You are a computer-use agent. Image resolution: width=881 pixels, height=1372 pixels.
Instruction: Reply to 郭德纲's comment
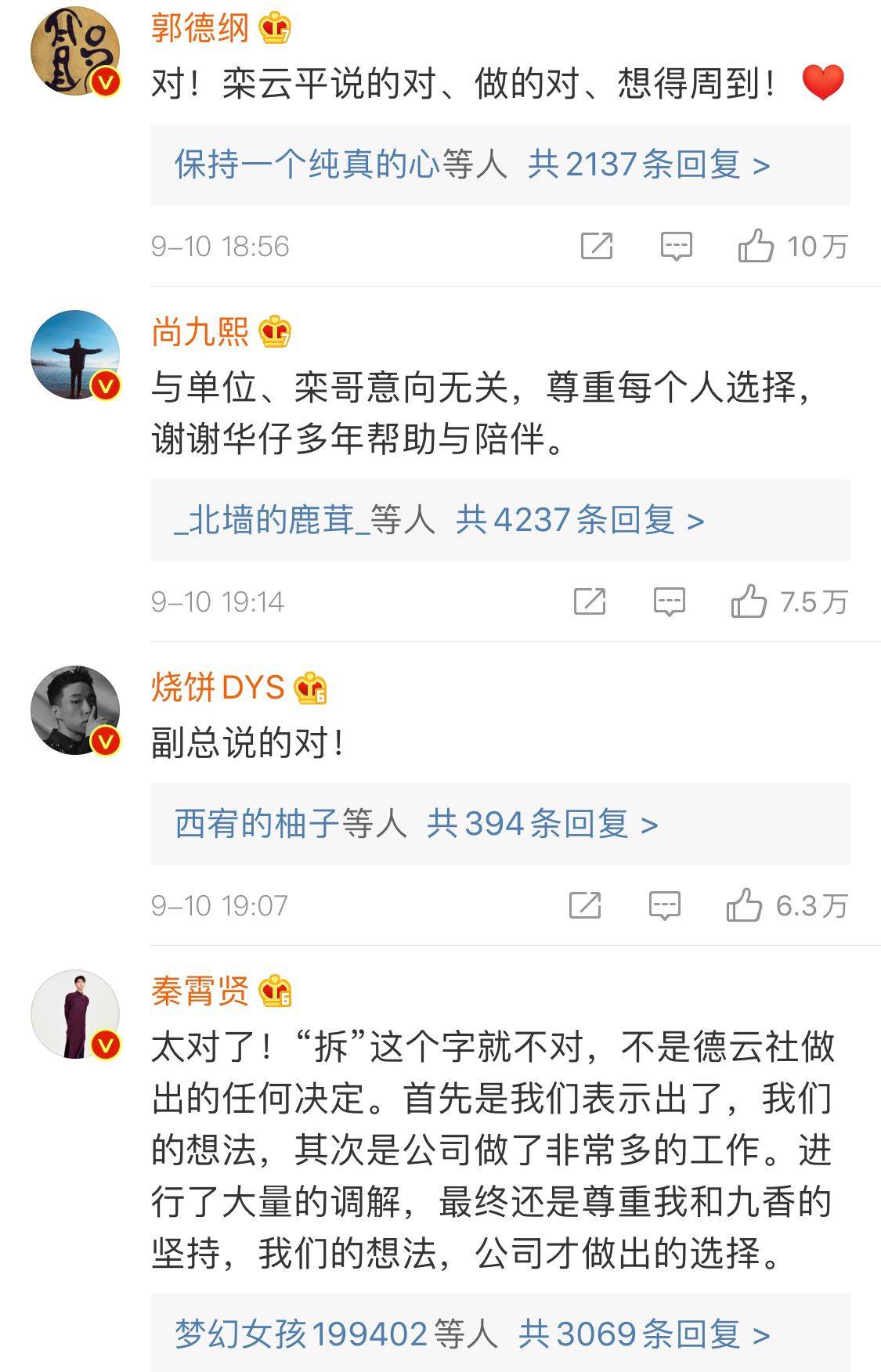pos(676,246)
